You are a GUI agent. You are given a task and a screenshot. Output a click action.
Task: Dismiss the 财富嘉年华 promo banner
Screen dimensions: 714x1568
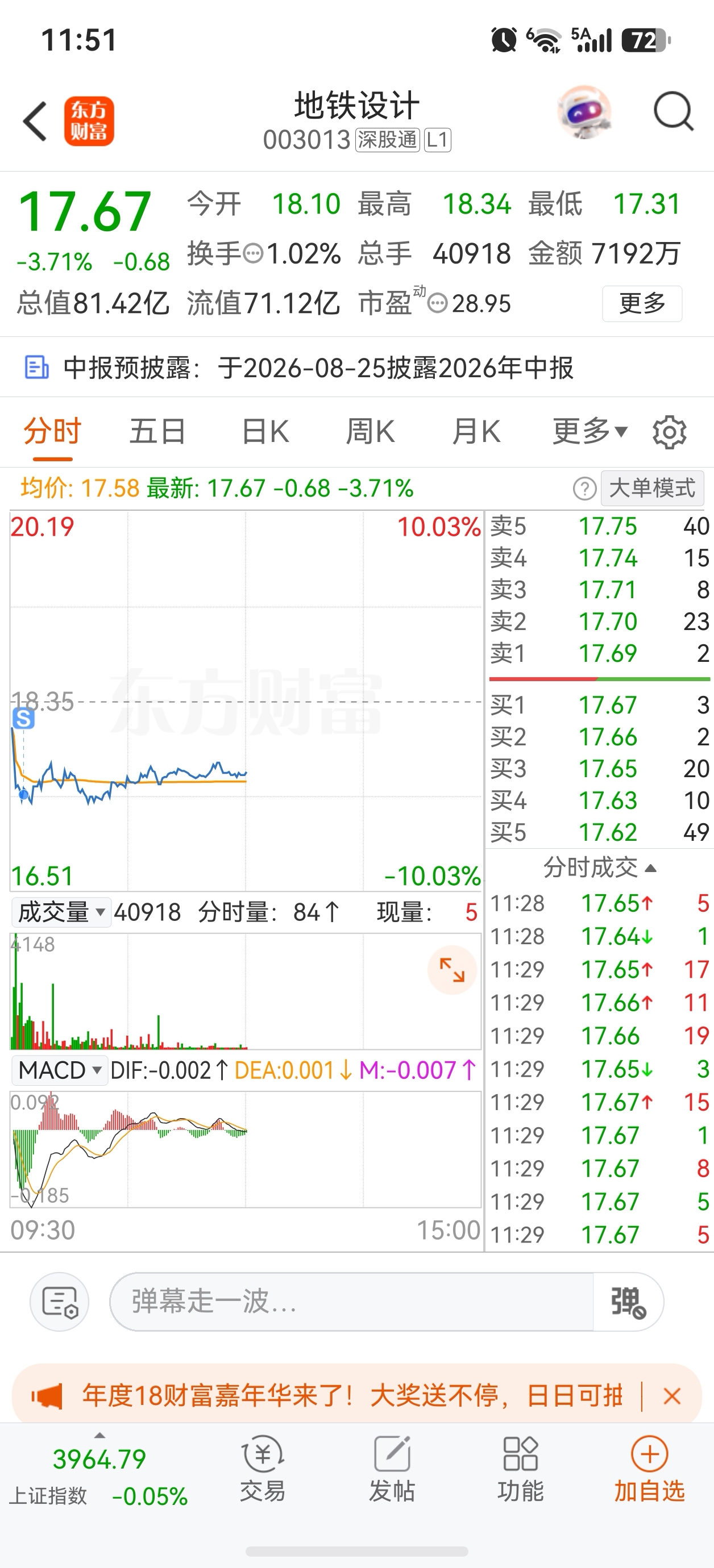[x=672, y=1396]
